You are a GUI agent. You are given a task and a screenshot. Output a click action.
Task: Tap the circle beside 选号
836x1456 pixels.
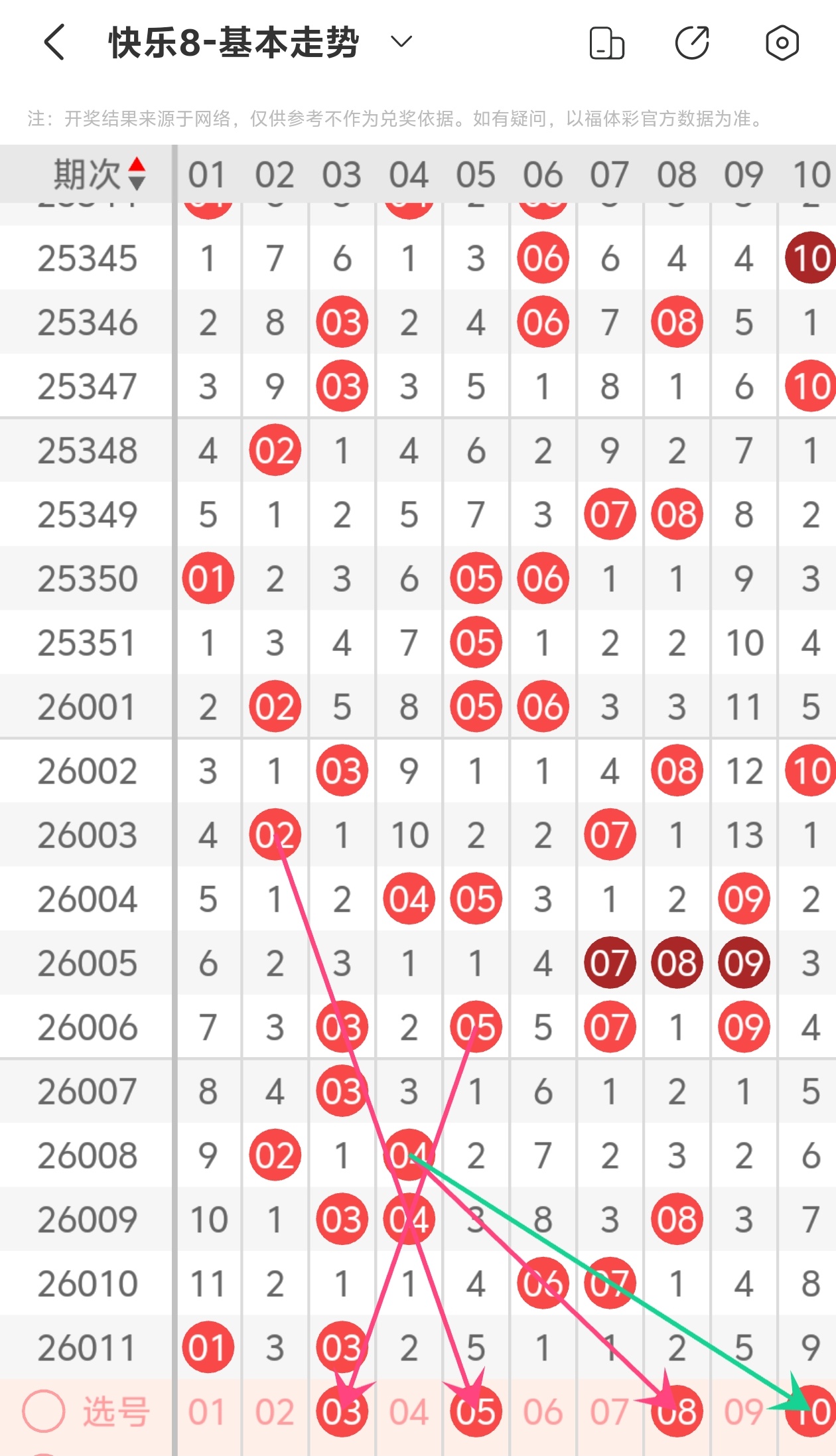44,1410
